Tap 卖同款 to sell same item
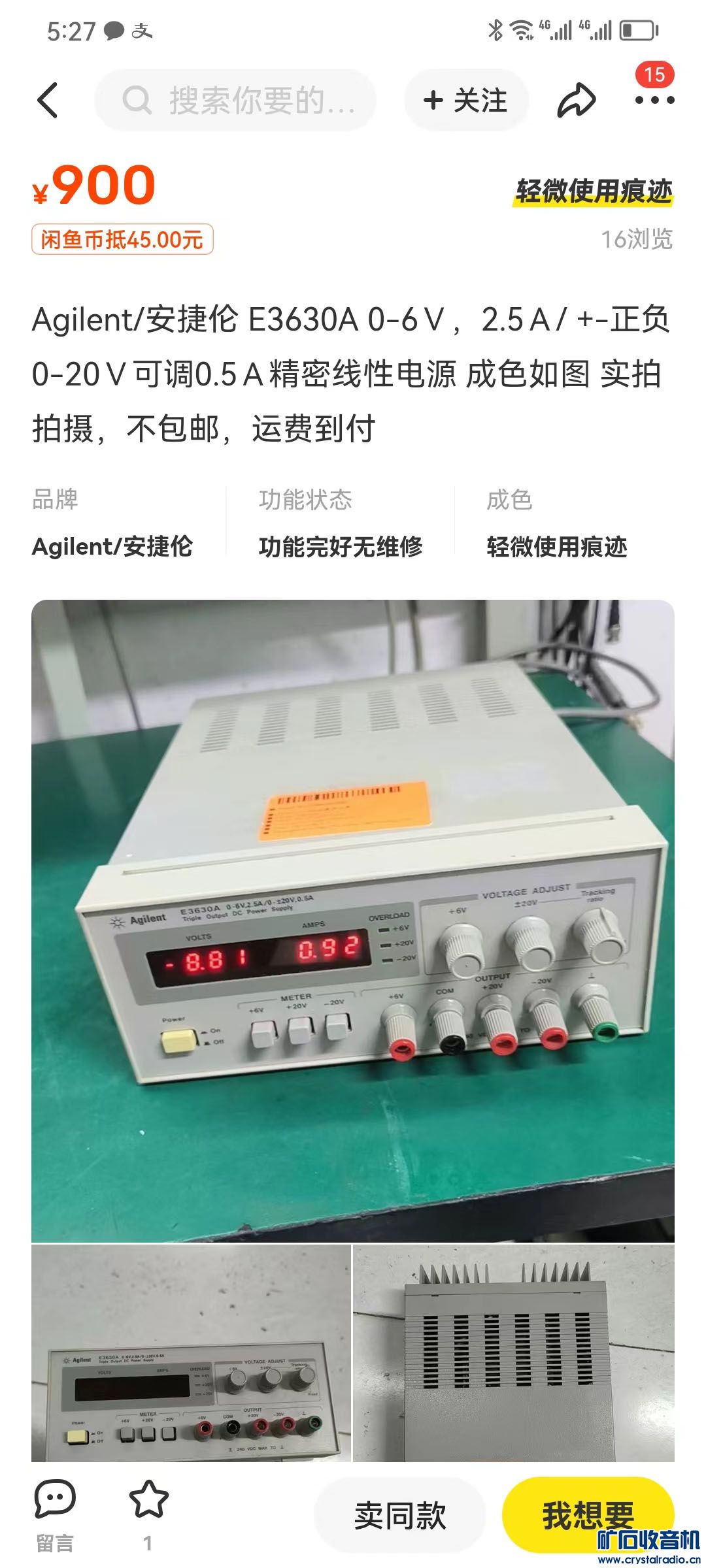The width and height of the screenshot is (706, 1568). [400, 1516]
